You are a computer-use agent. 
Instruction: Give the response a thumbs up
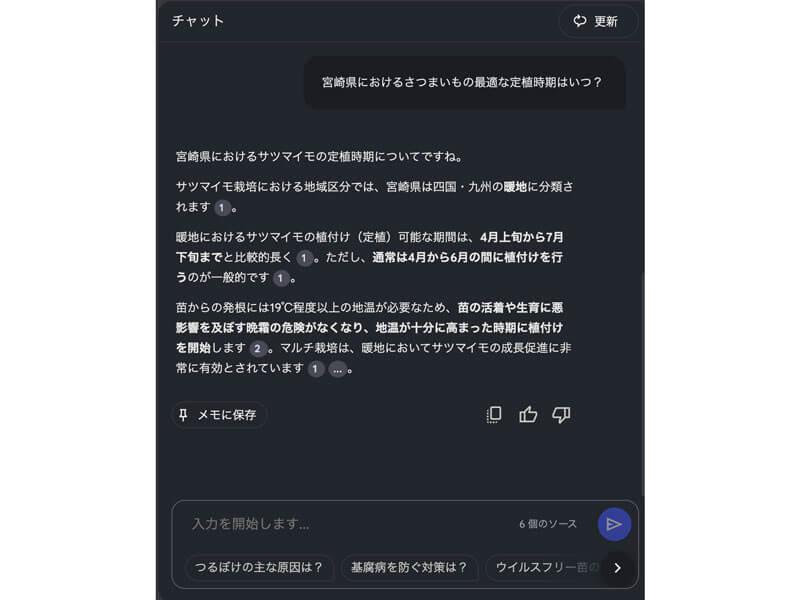(x=528, y=414)
